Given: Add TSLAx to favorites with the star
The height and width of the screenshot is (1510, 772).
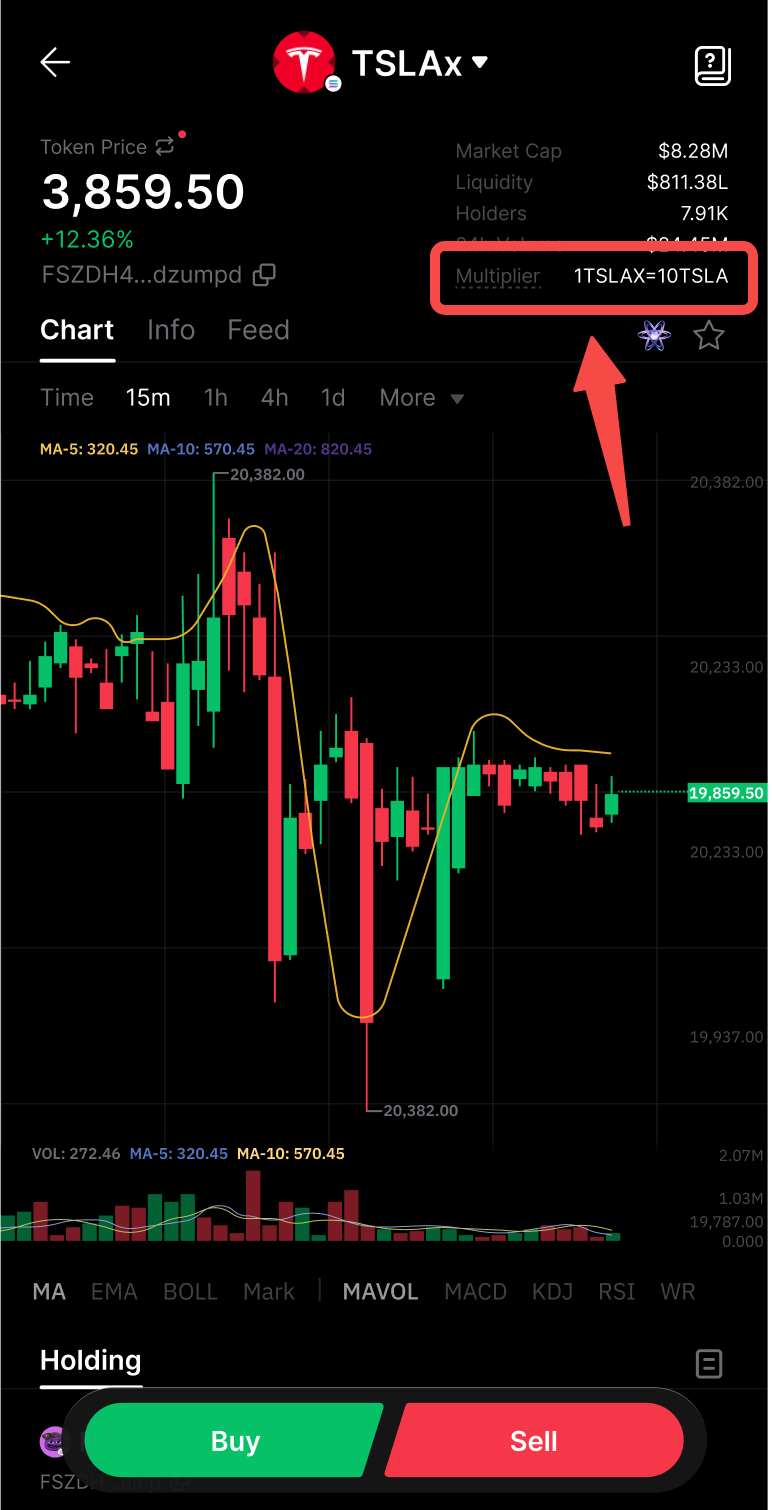Looking at the screenshot, I should point(709,336).
